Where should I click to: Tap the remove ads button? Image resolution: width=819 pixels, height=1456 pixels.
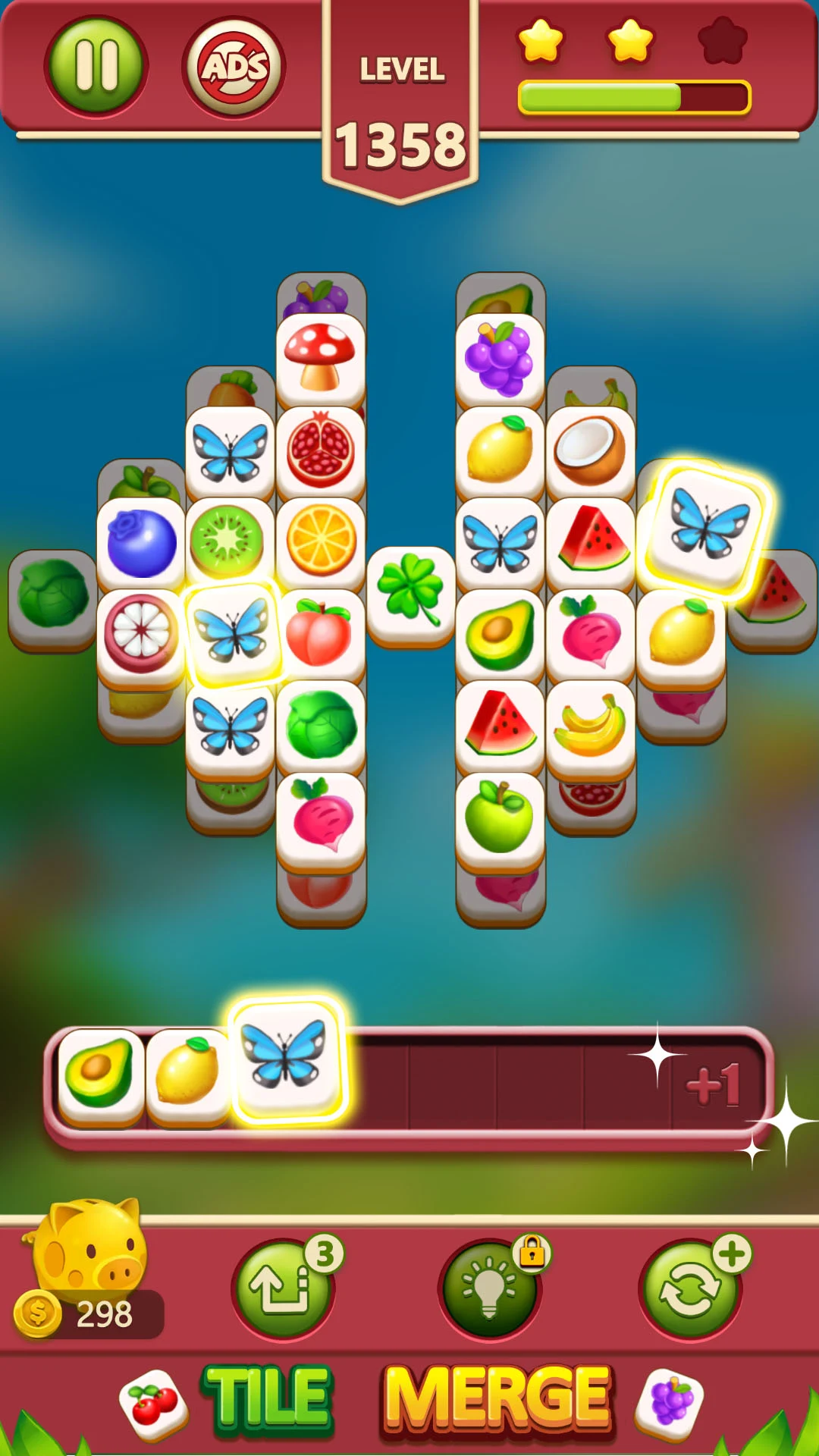pyautogui.click(x=234, y=67)
